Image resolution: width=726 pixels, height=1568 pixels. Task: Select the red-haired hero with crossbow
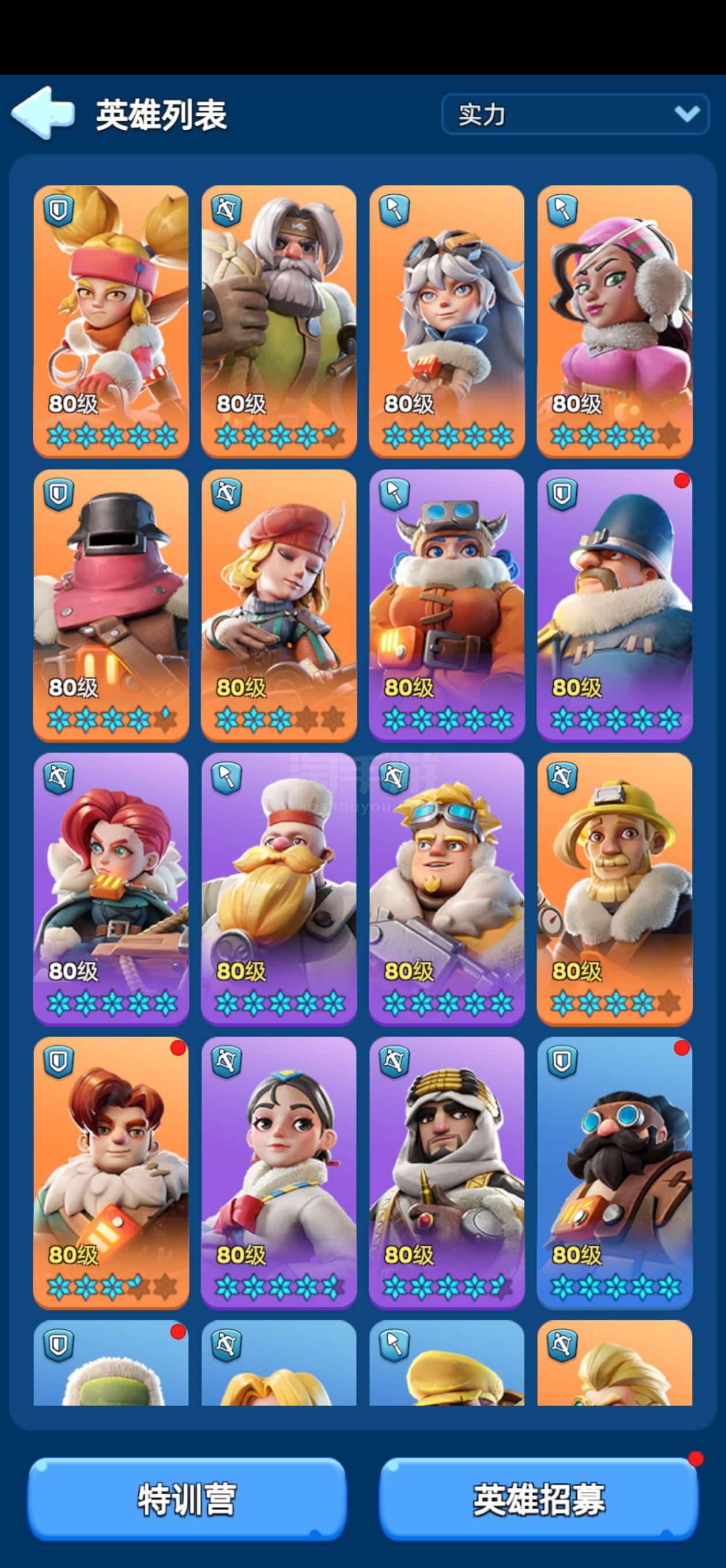click(111, 889)
